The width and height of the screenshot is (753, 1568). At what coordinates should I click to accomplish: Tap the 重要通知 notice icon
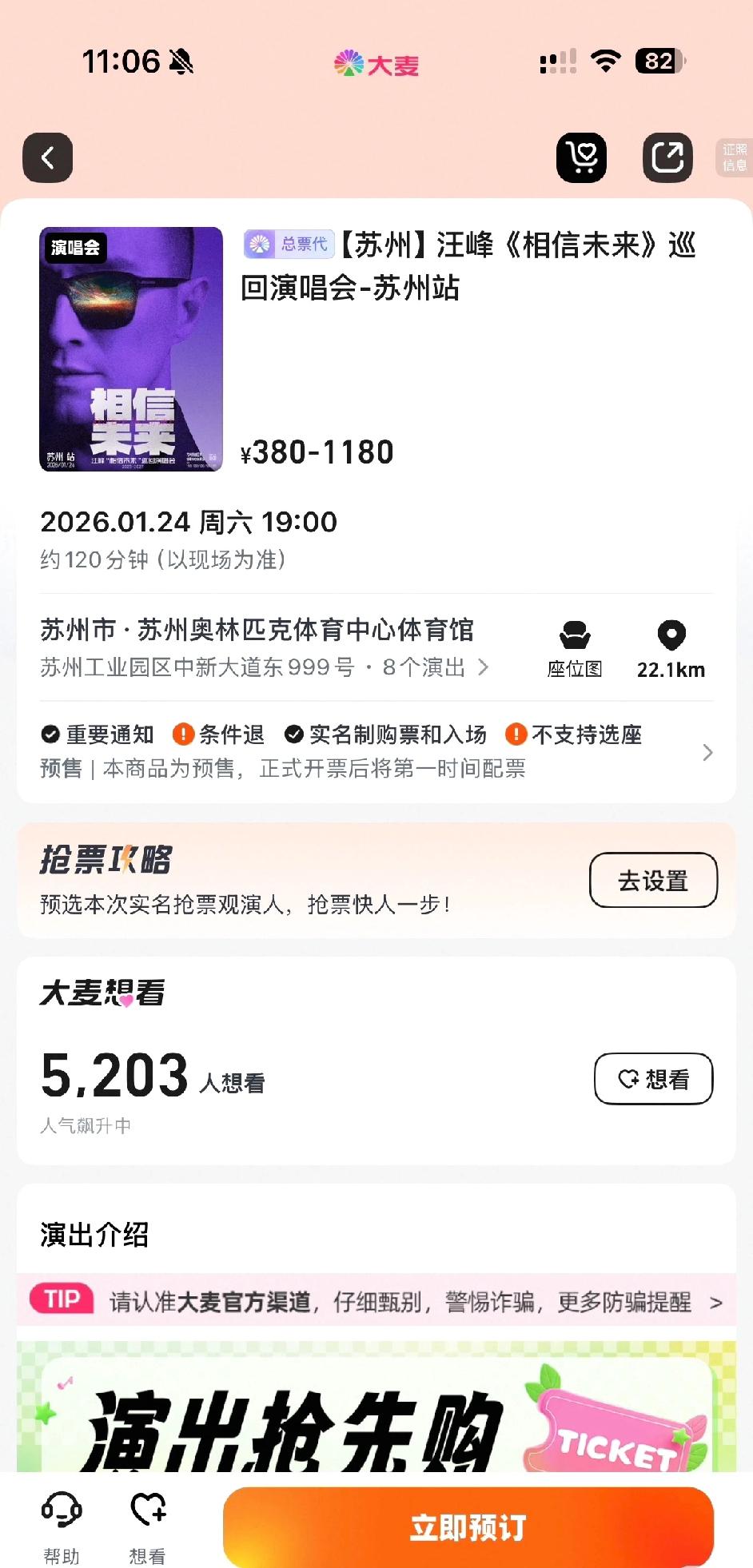[x=50, y=734]
